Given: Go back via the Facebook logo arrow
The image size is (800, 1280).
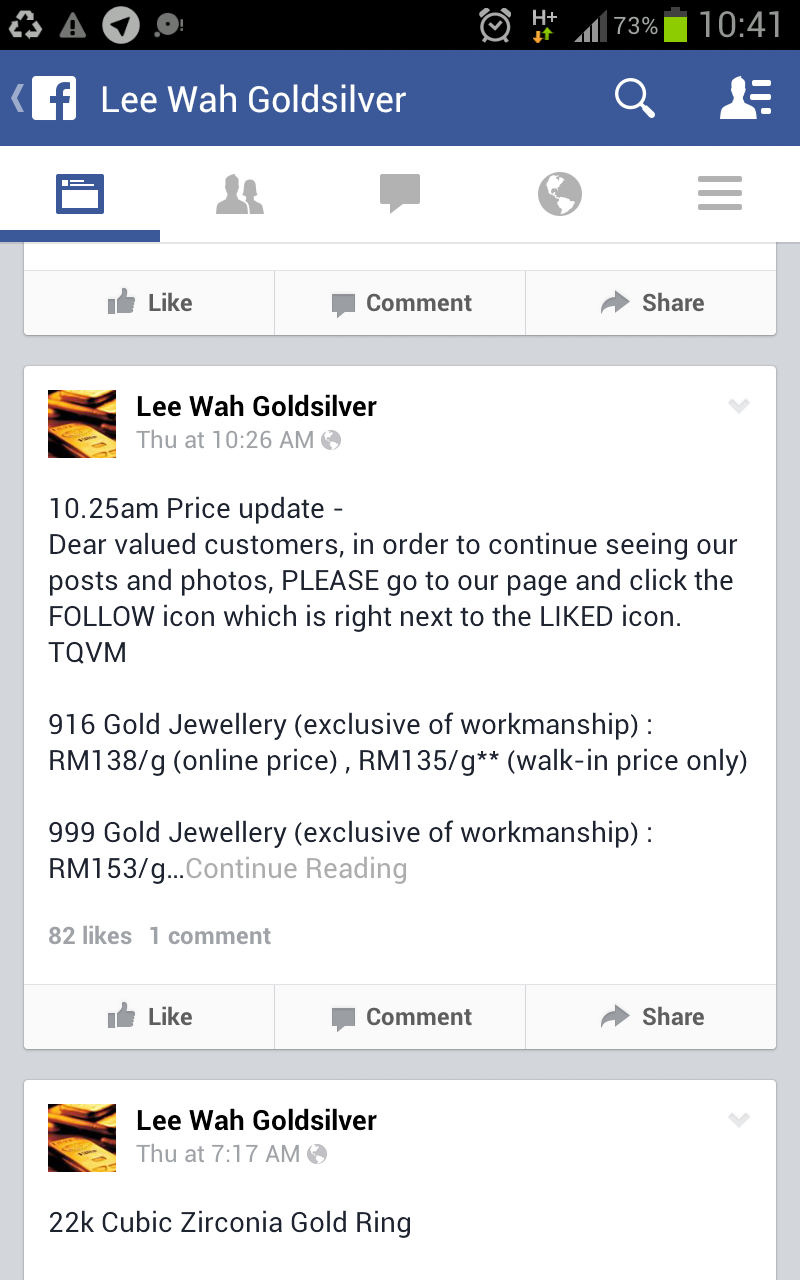Looking at the screenshot, I should [x=45, y=99].
